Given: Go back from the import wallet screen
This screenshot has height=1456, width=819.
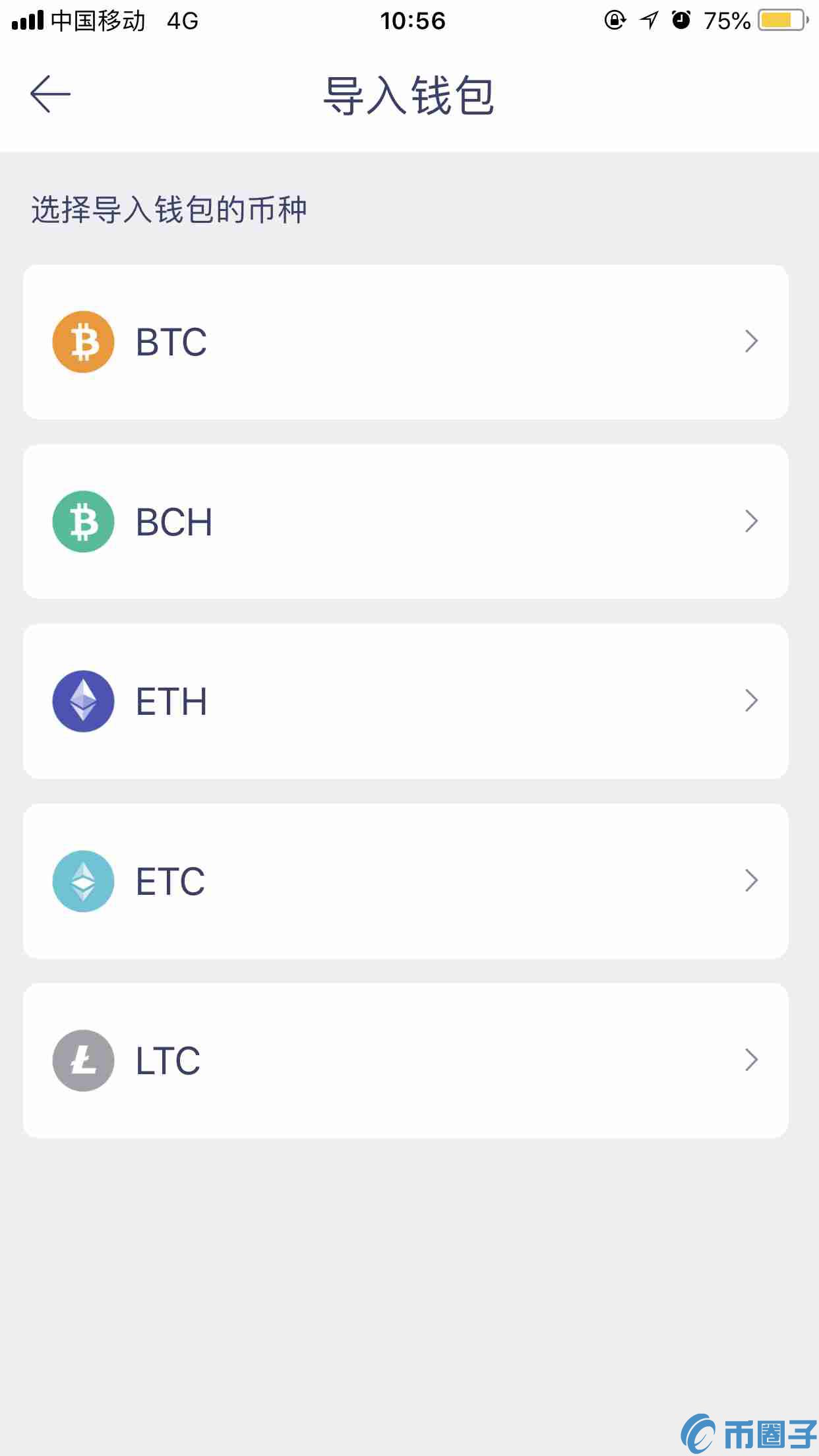Looking at the screenshot, I should pyautogui.click(x=50, y=94).
